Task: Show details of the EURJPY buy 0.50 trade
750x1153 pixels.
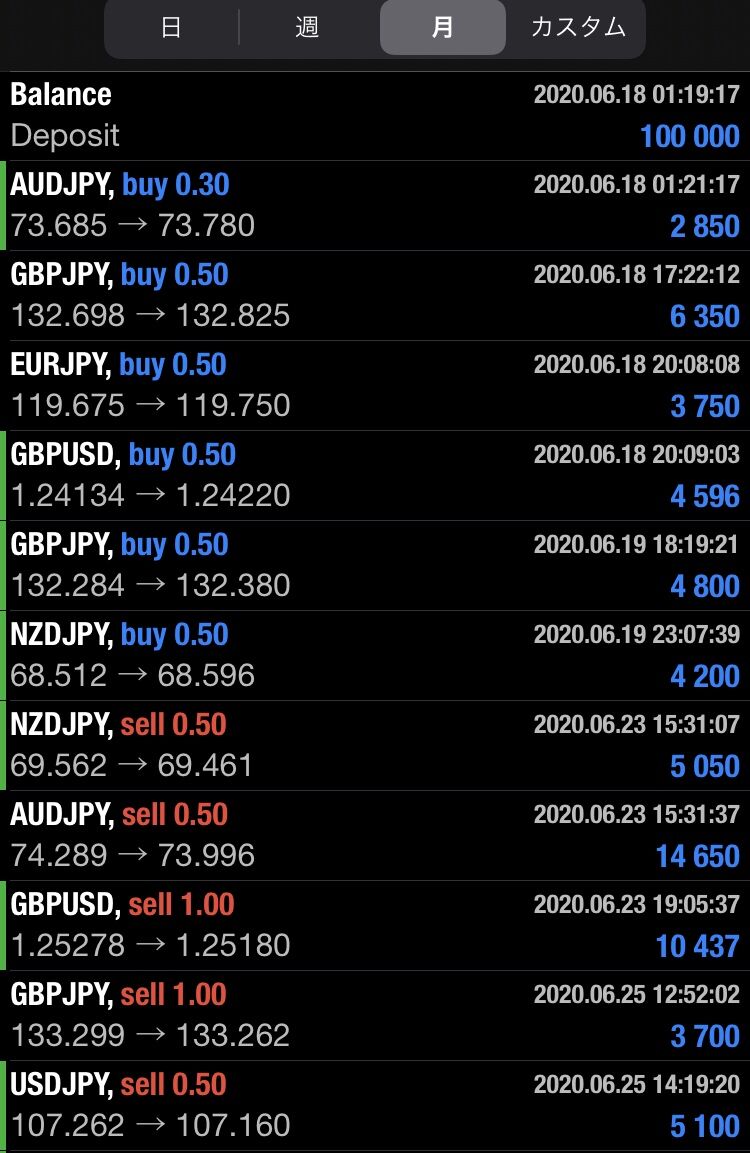Action: click(x=375, y=385)
